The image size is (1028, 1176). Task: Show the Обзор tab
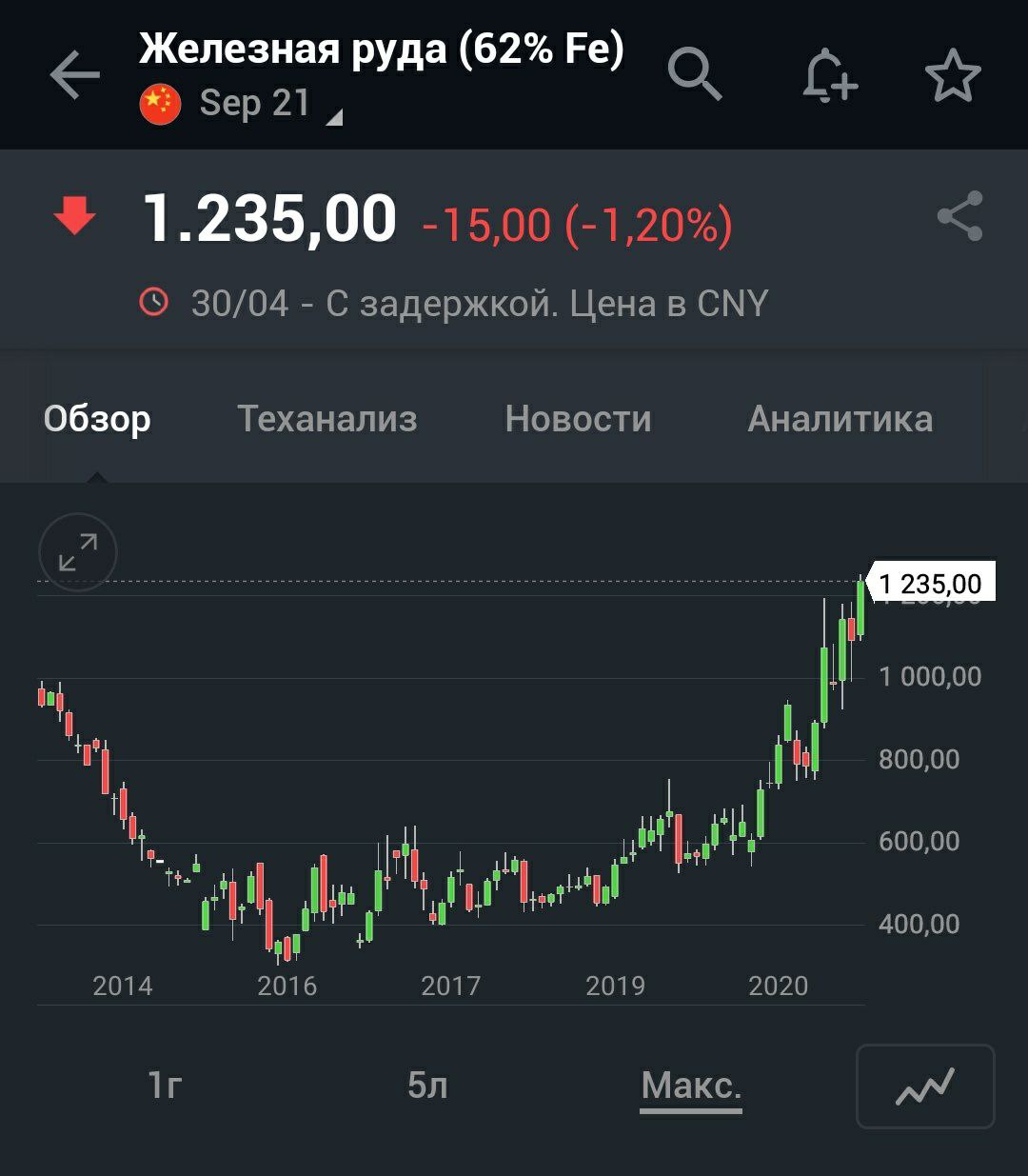(x=97, y=419)
